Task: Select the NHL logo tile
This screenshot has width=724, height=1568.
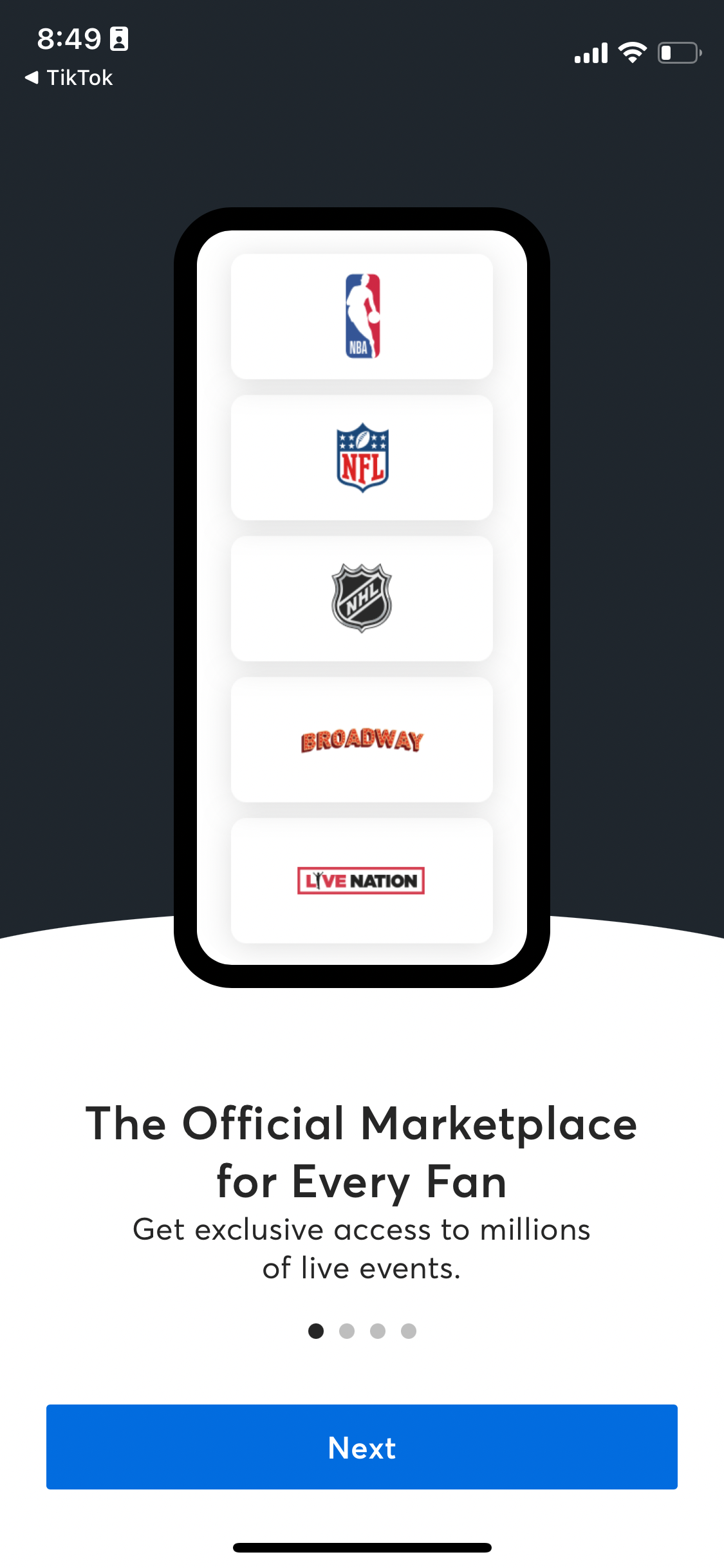Action: click(362, 599)
